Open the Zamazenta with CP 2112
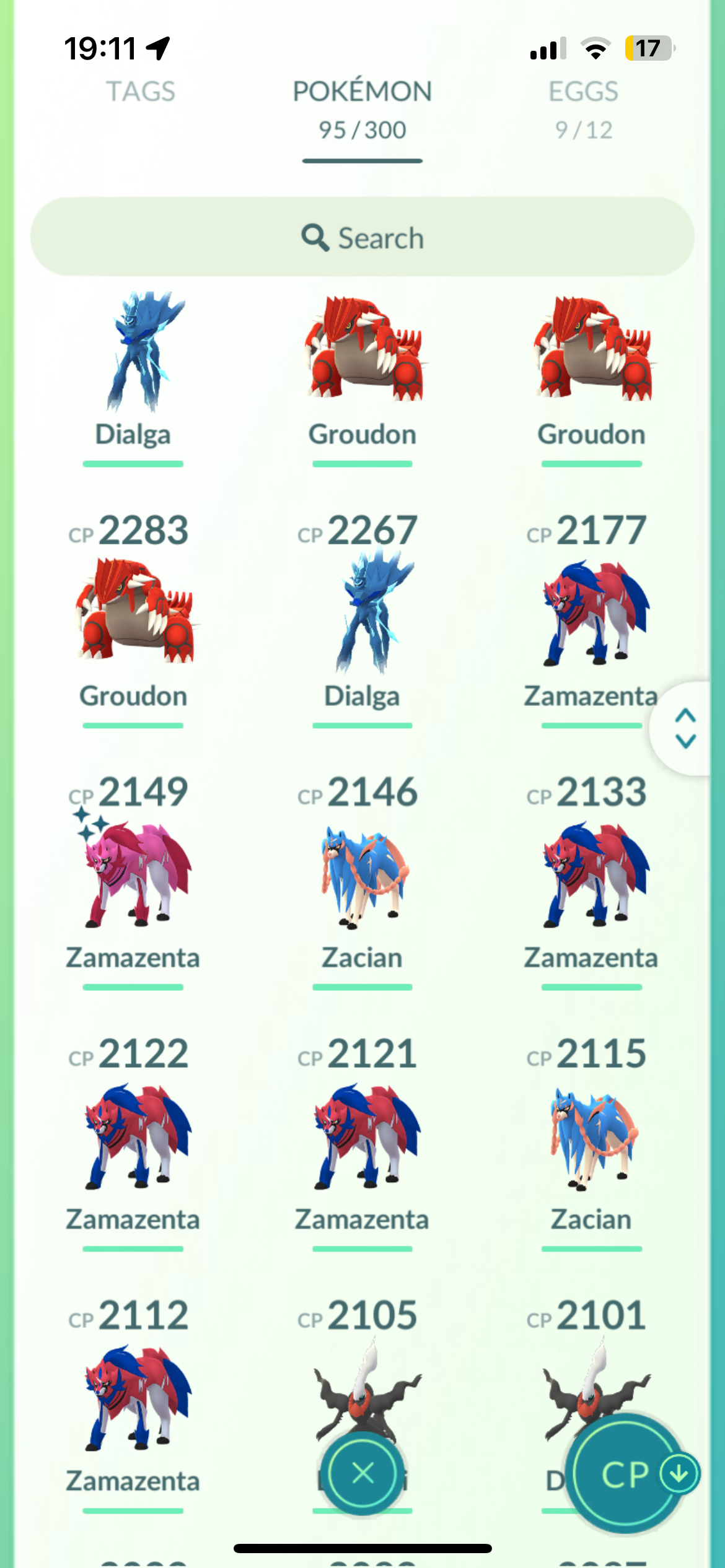Image resolution: width=725 pixels, height=1568 pixels. [133, 1398]
